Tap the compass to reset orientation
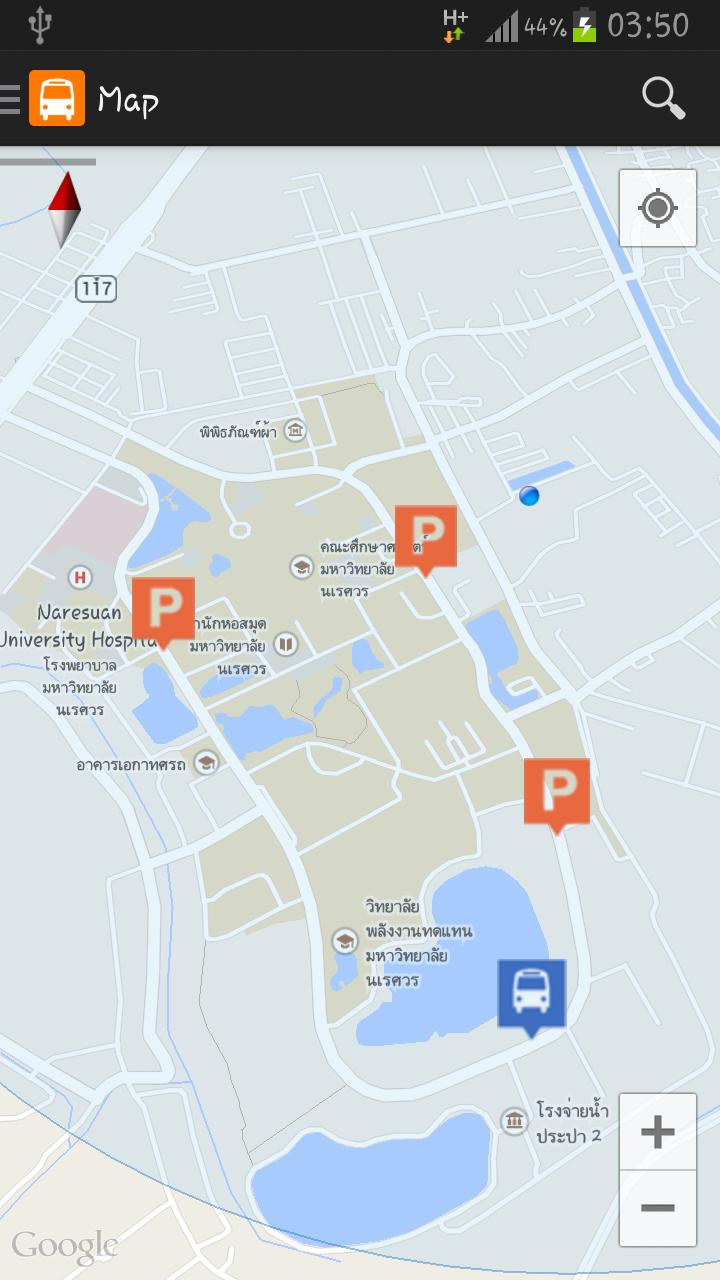 pyautogui.click(x=64, y=209)
